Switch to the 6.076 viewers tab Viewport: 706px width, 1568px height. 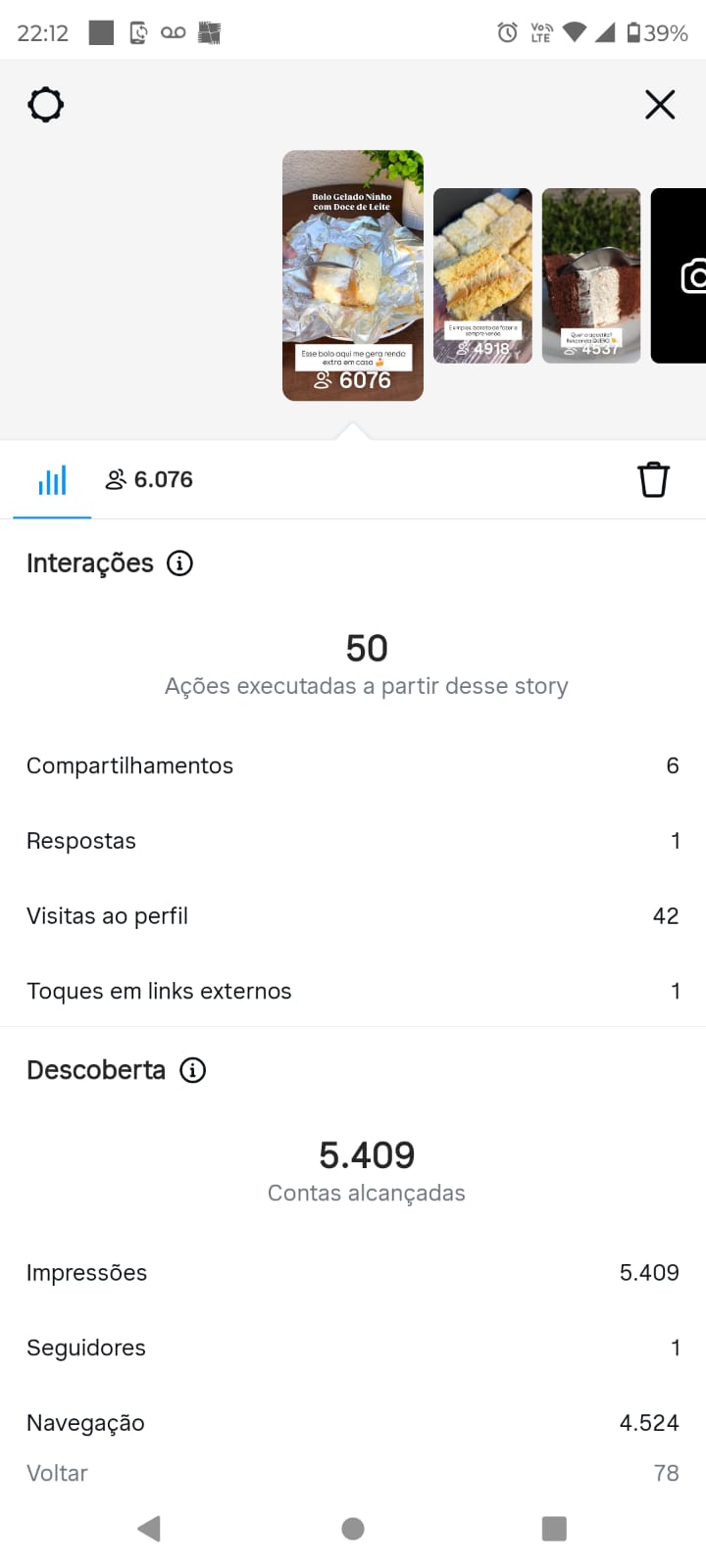tap(150, 480)
